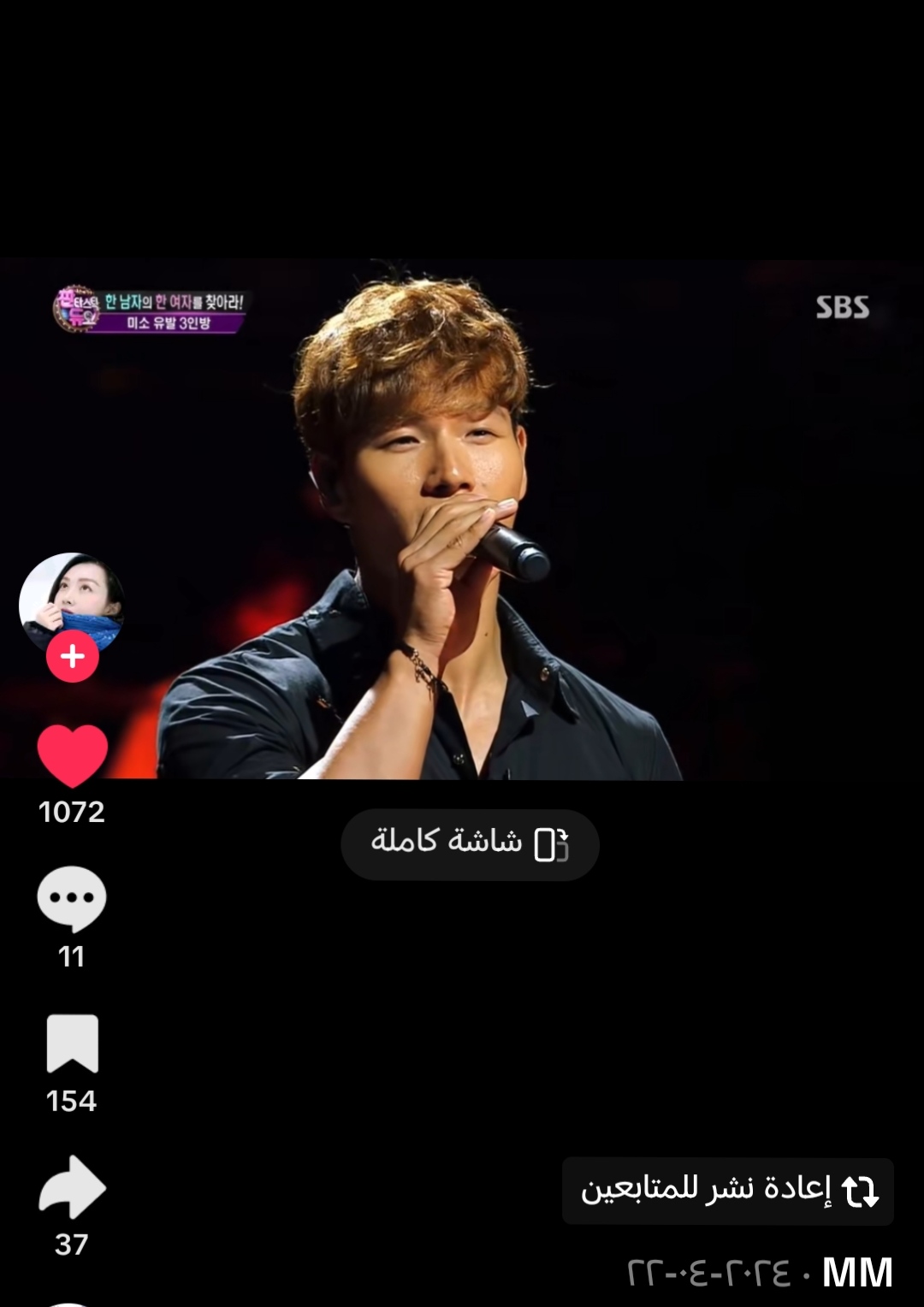Switch to full screen (شاشة كاملة)
Viewport: 924px width, 1307px height.
(470, 844)
